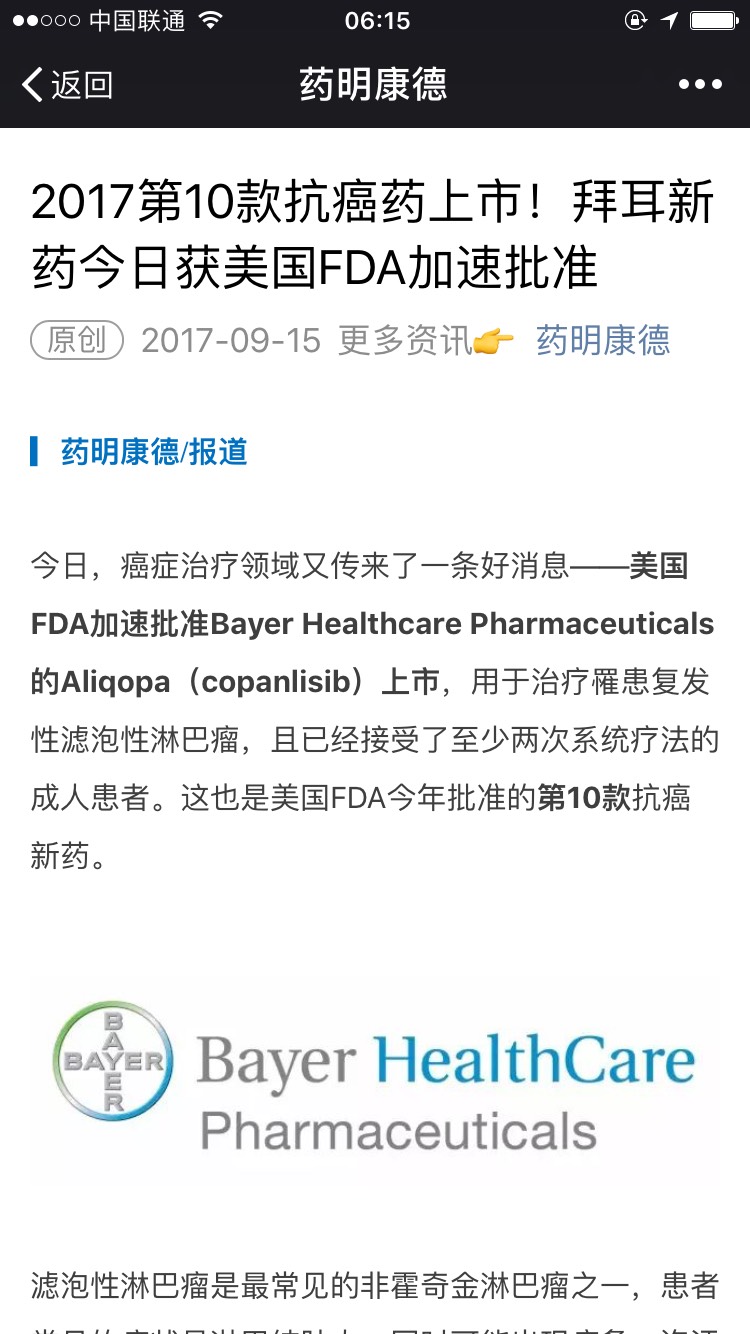Viewport: 750px width, 1334px height.
Task: Open the three-dot overflow menu
Action: (699, 85)
